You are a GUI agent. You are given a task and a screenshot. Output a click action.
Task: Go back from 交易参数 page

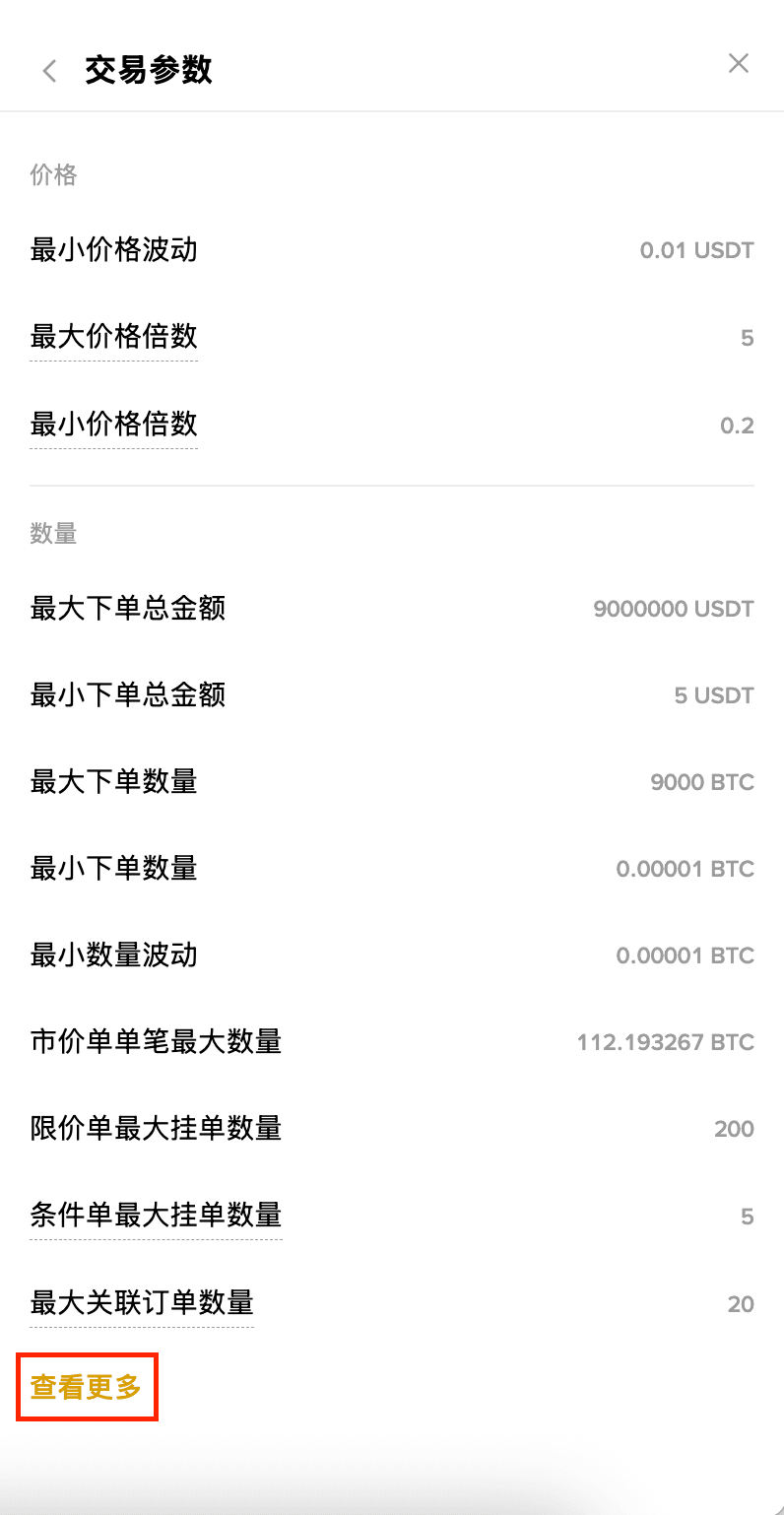click(49, 71)
